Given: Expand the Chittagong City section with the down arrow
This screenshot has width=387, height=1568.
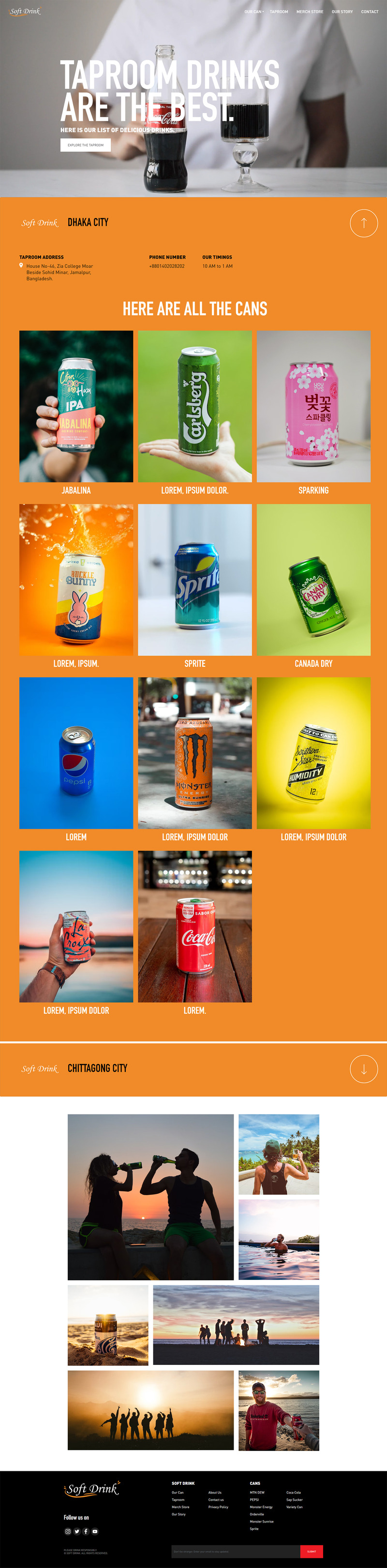Looking at the screenshot, I should (363, 1069).
